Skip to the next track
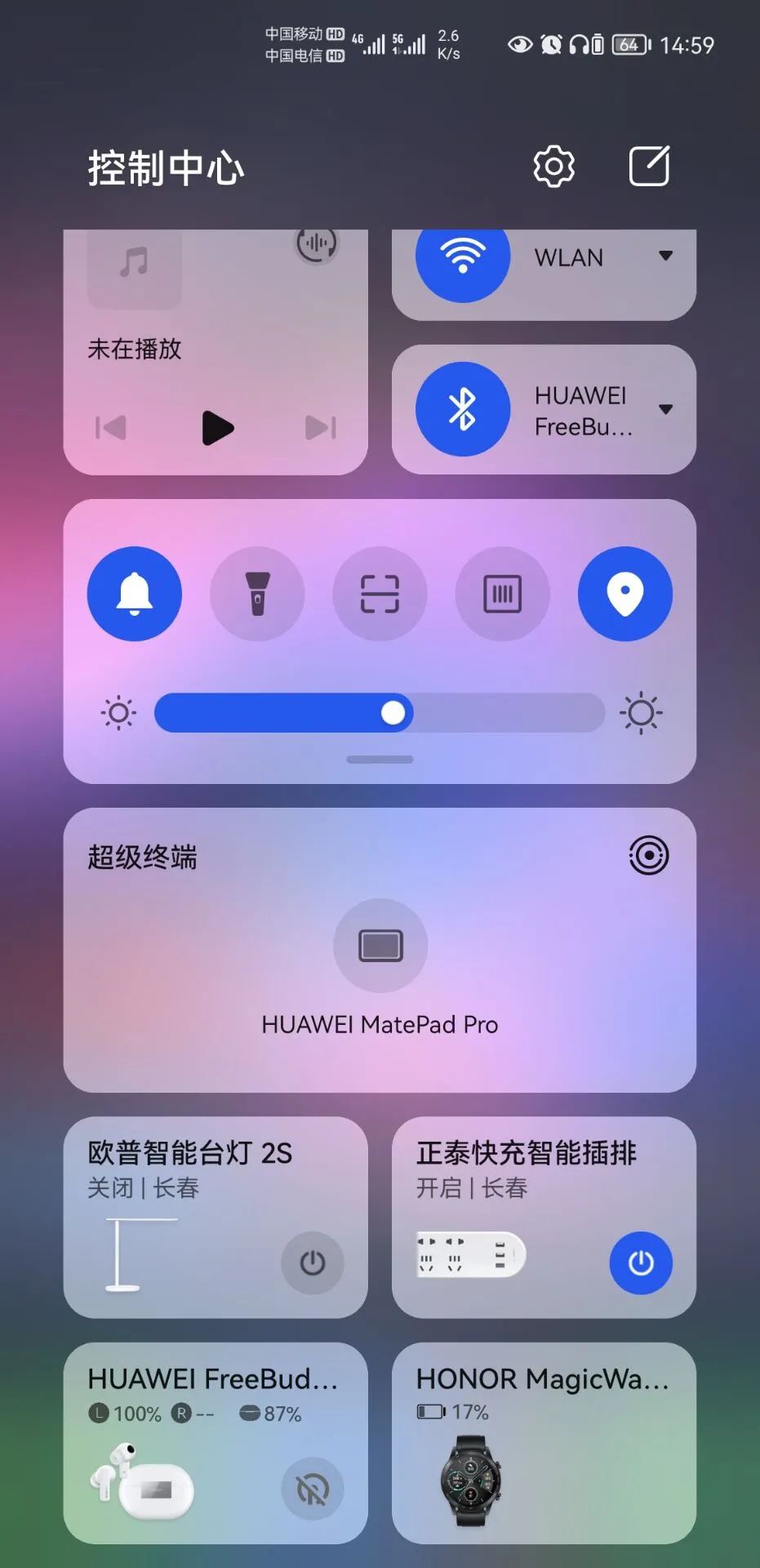 (320, 428)
